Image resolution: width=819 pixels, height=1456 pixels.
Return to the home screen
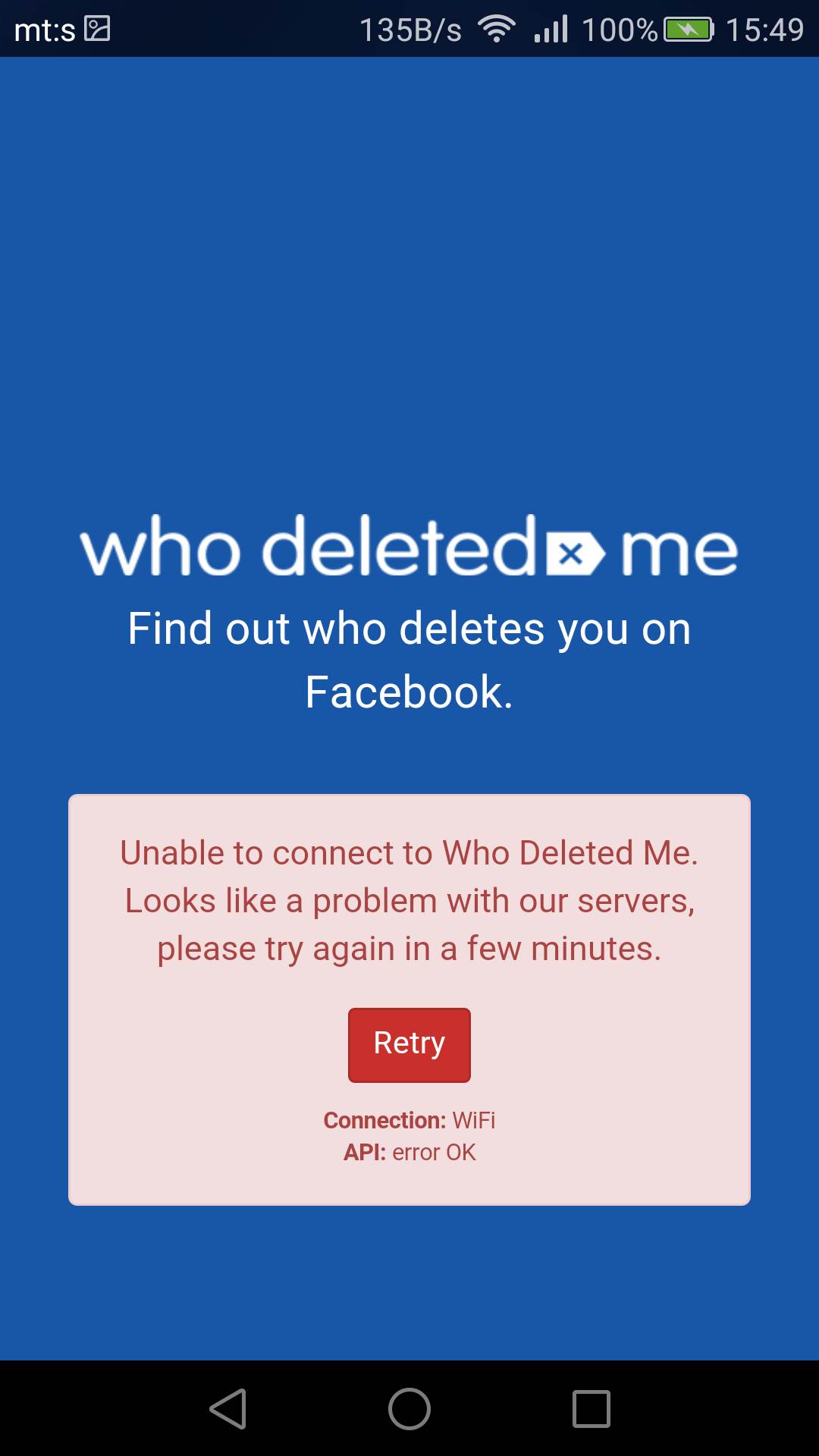pos(409,1409)
